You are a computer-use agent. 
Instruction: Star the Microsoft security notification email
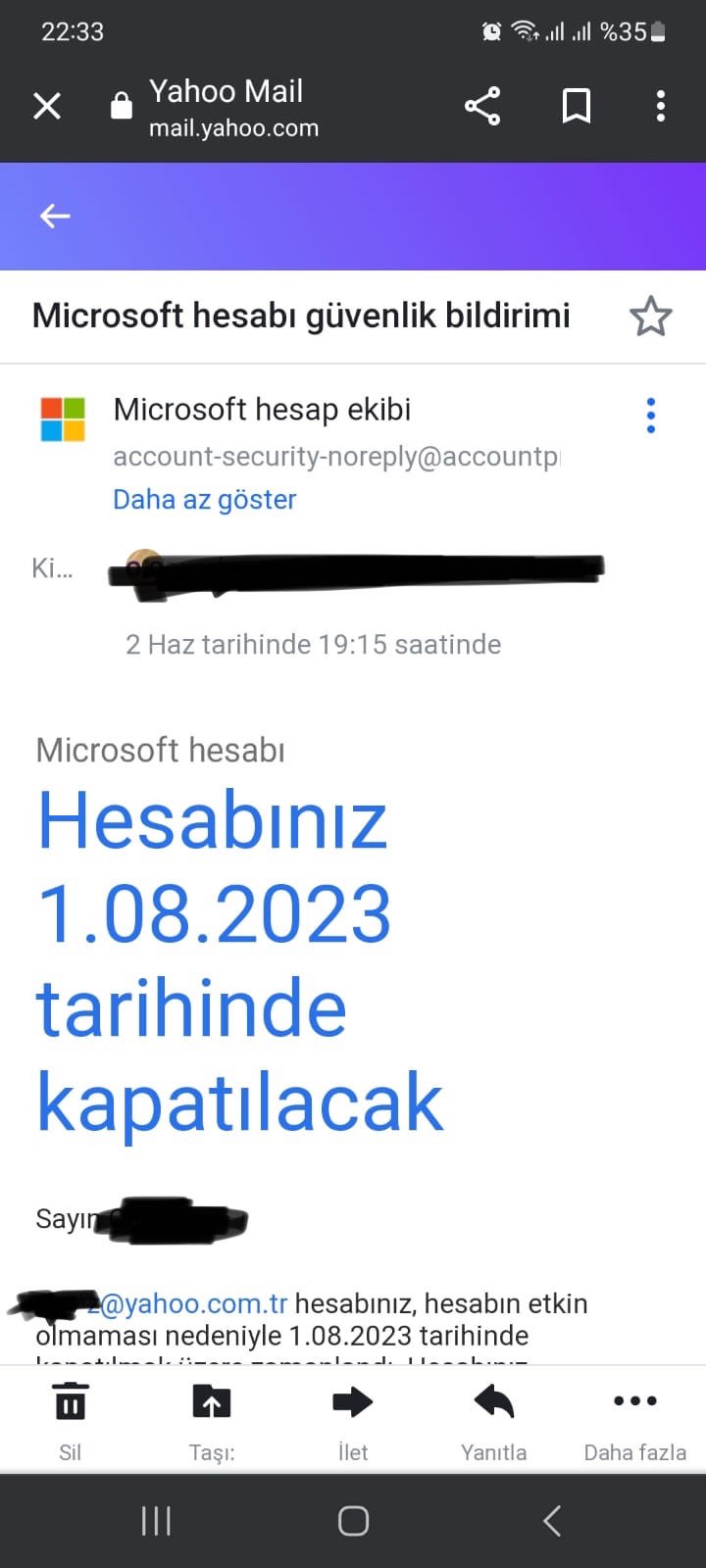tap(650, 317)
